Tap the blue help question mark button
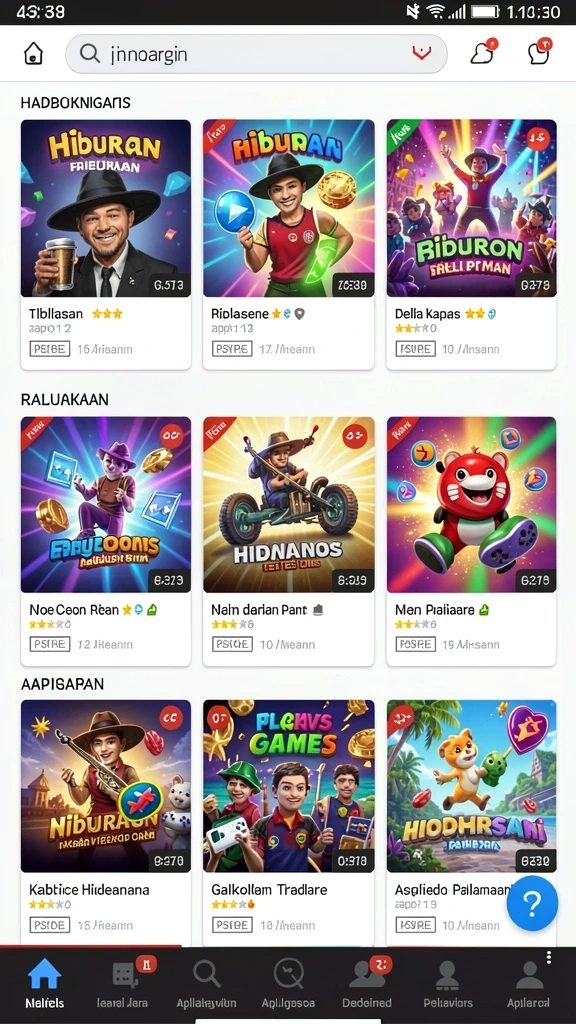The image size is (576, 1024). (532, 904)
